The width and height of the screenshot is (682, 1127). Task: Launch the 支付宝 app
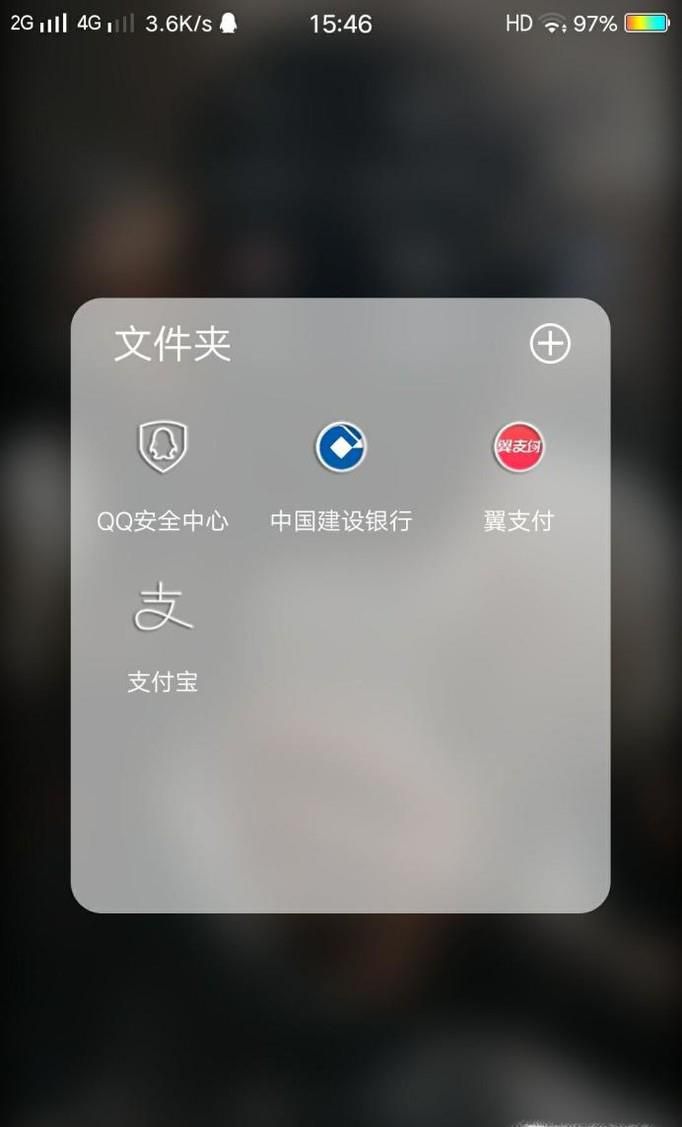click(x=163, y=609)
